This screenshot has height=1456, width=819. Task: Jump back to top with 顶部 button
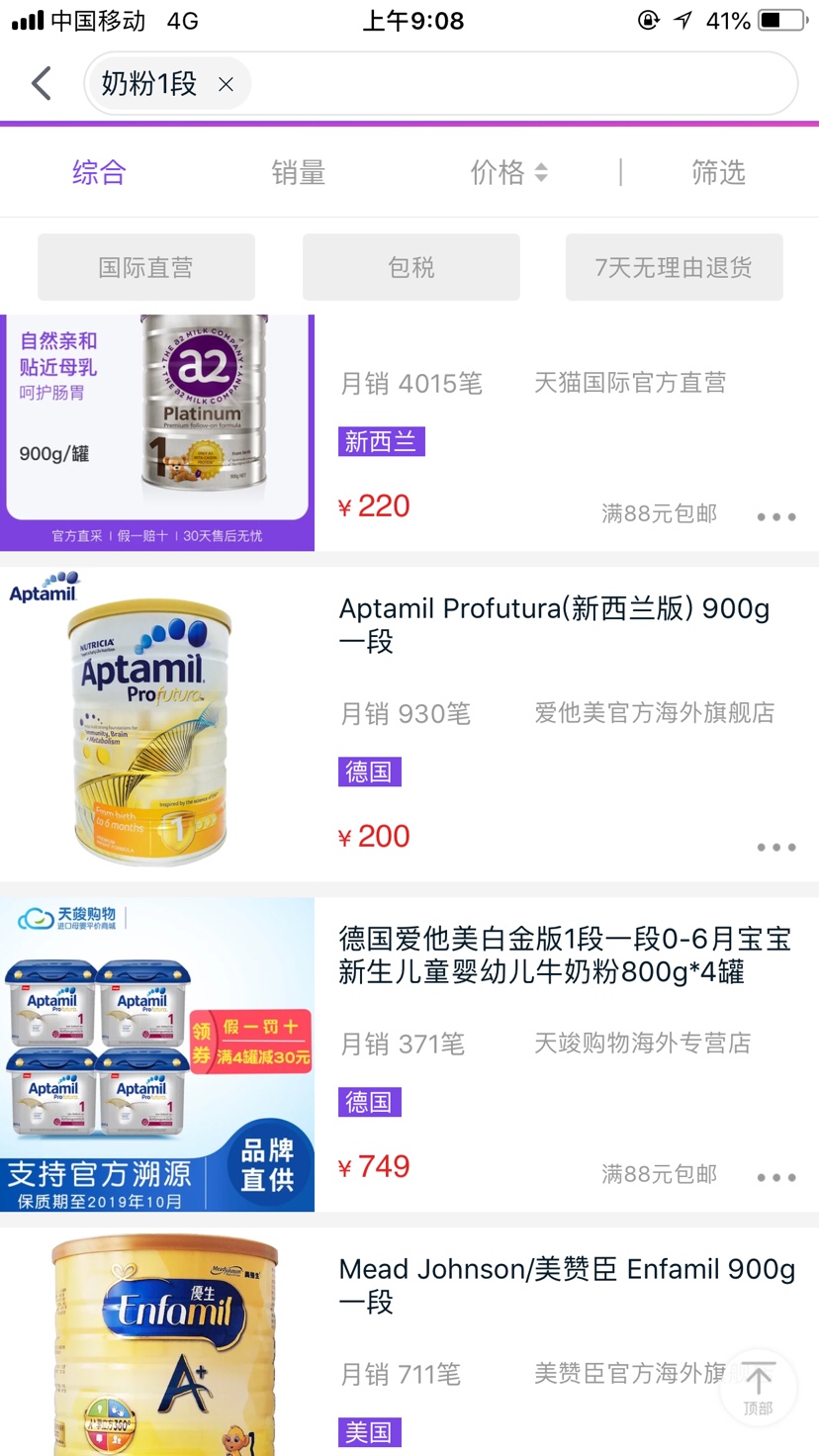coord(759,1387)
